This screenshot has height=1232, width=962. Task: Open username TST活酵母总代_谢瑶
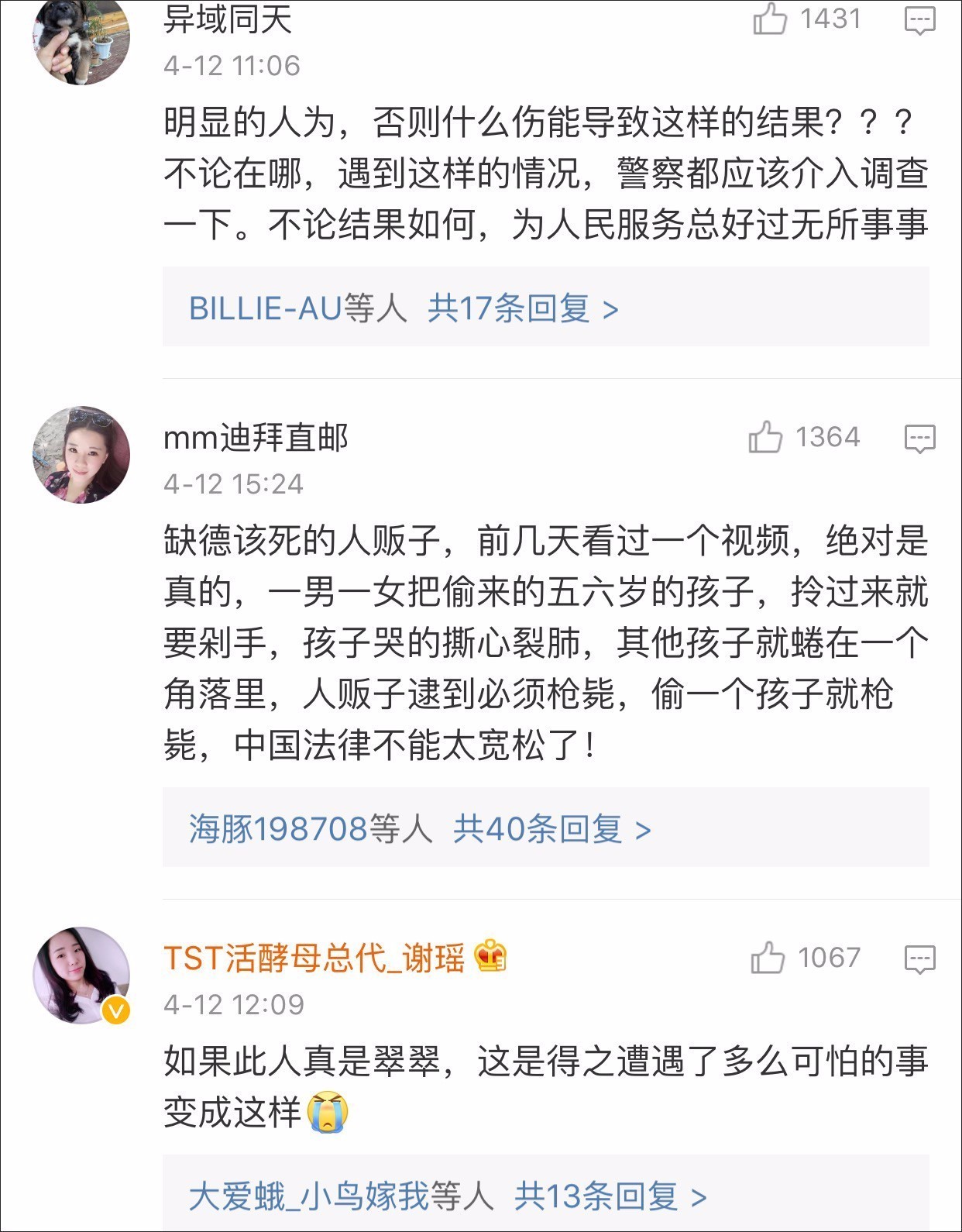314,958
